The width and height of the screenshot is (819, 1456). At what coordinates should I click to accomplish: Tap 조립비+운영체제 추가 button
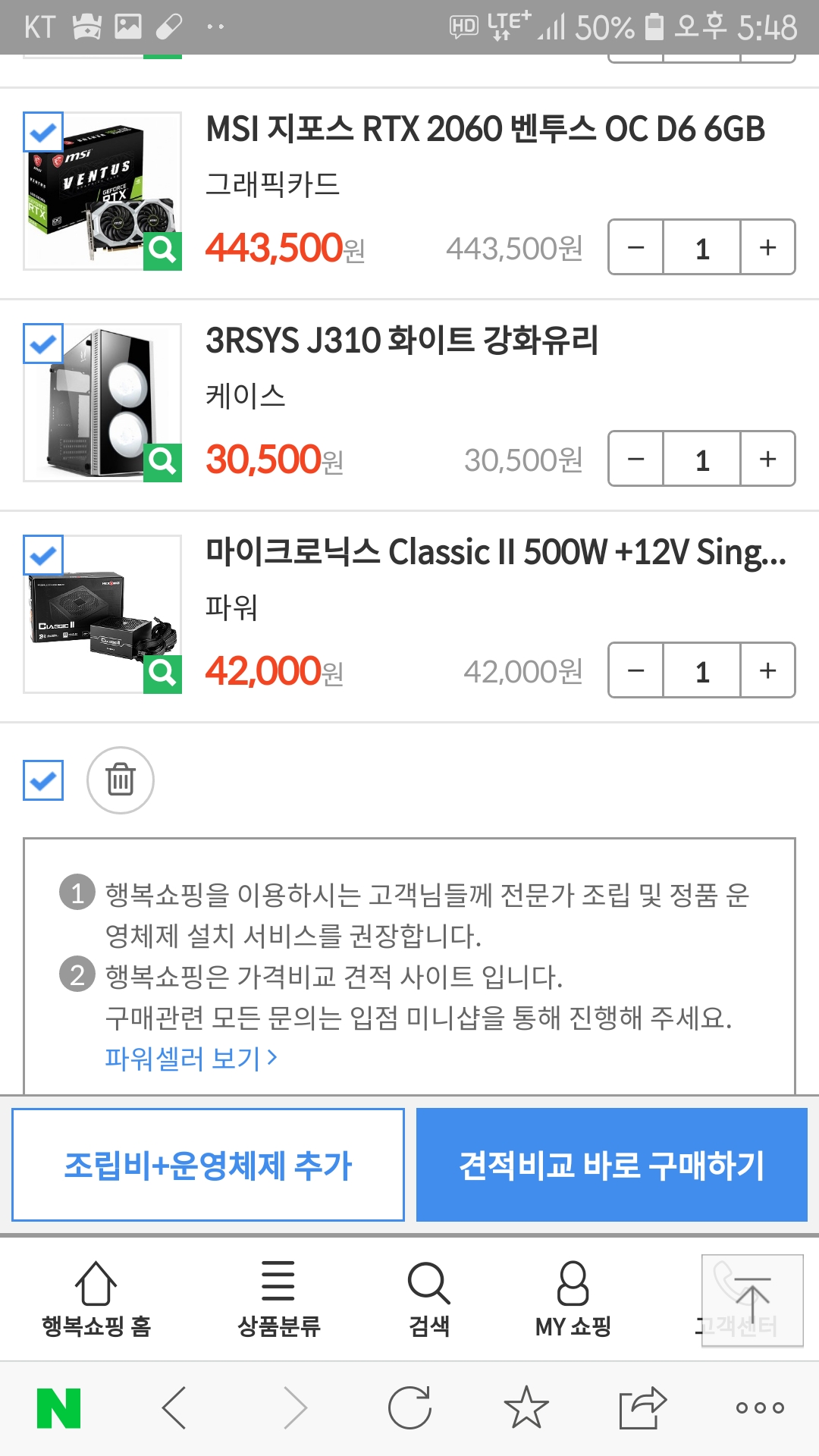coord(208,1165)
